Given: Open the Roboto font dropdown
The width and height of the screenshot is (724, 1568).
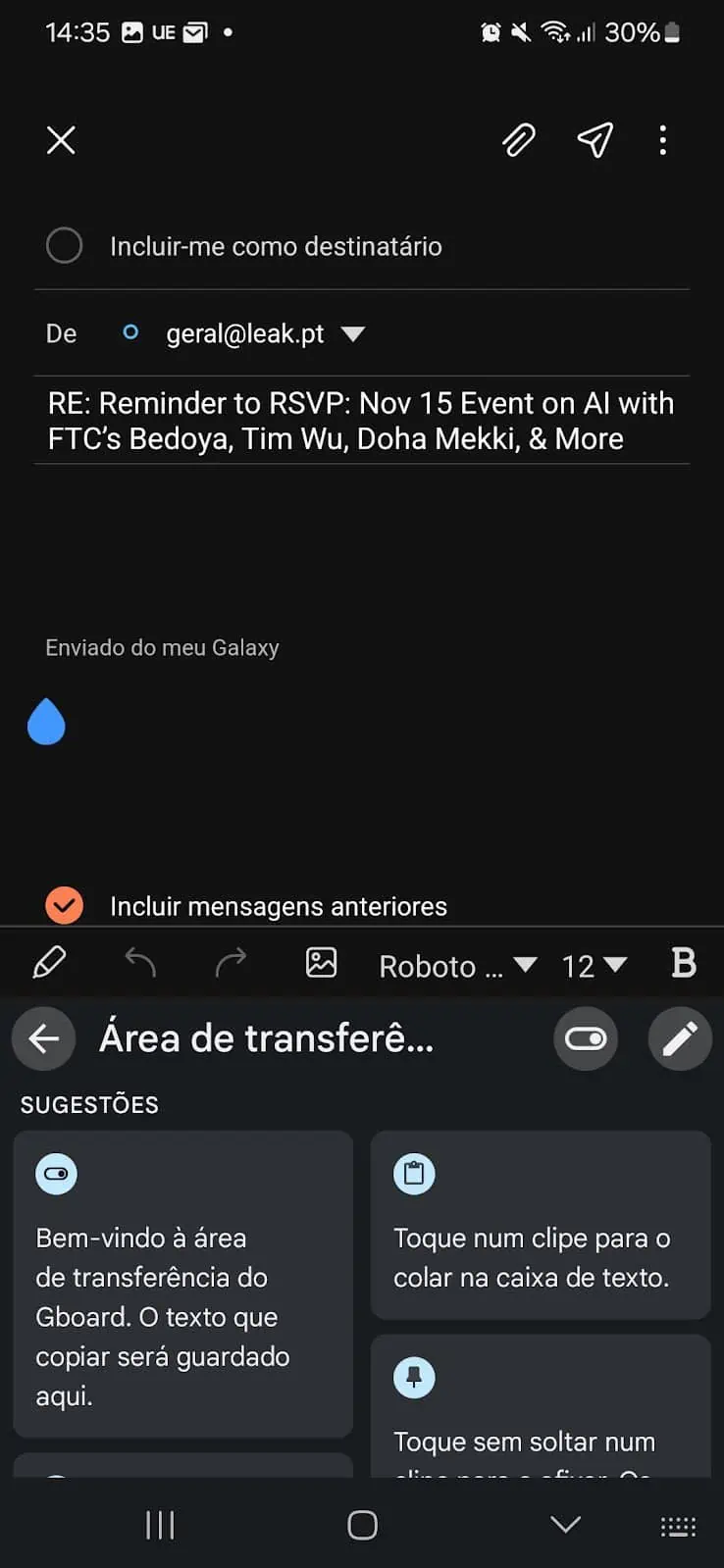Looking at the screenshot, I should tap(457, 966).
